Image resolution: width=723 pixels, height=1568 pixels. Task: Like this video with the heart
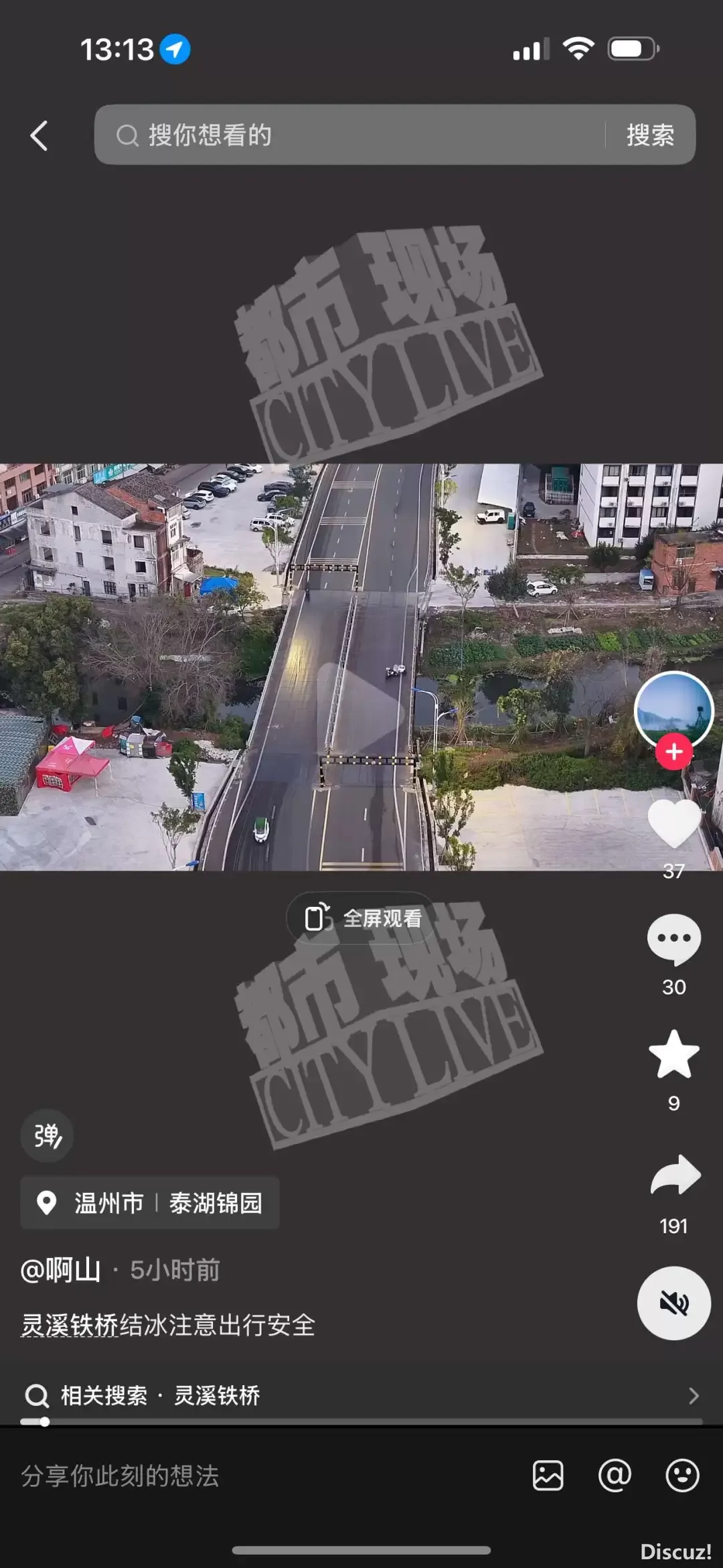point(673,823)
